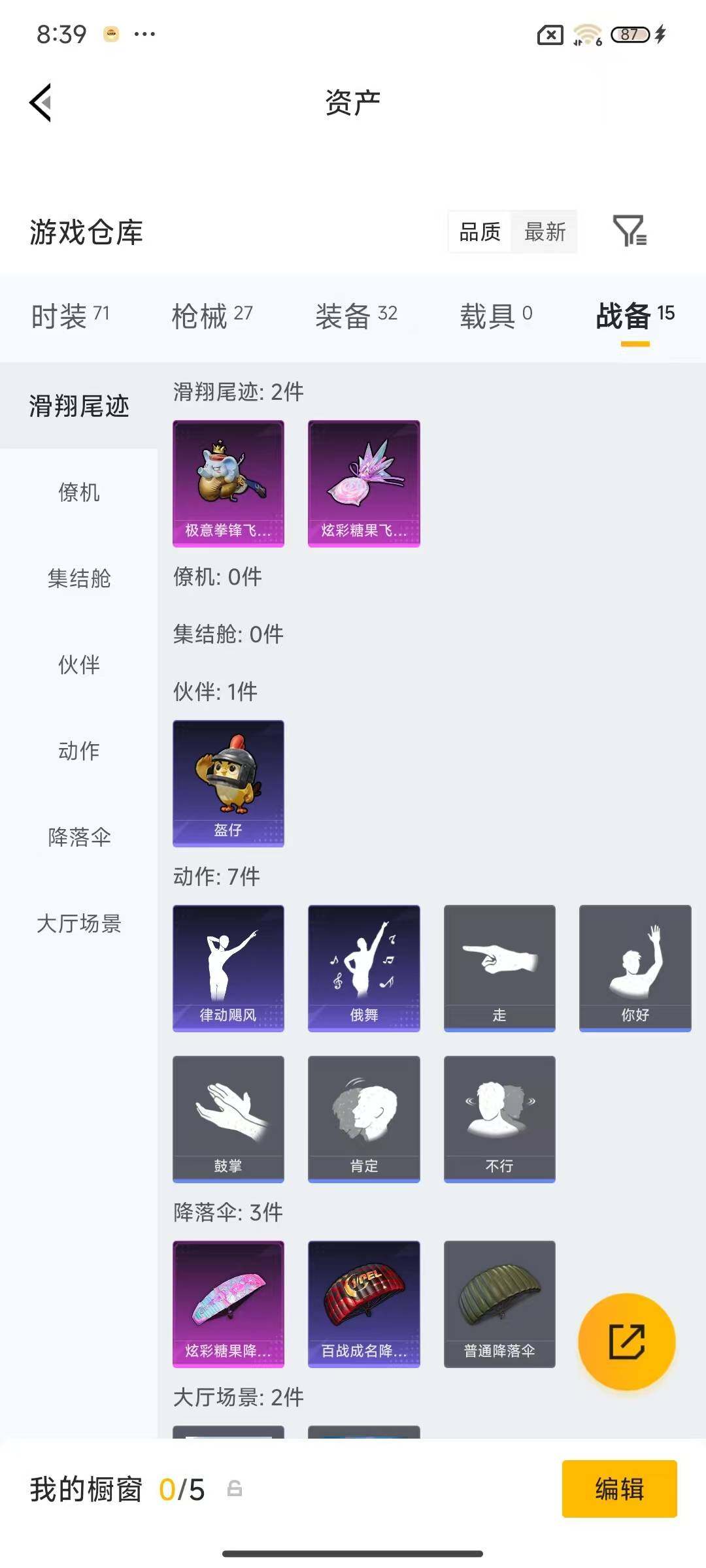Open the 伙伴 category in the sidebar
706x1568 pixels.
pos(78,666)
